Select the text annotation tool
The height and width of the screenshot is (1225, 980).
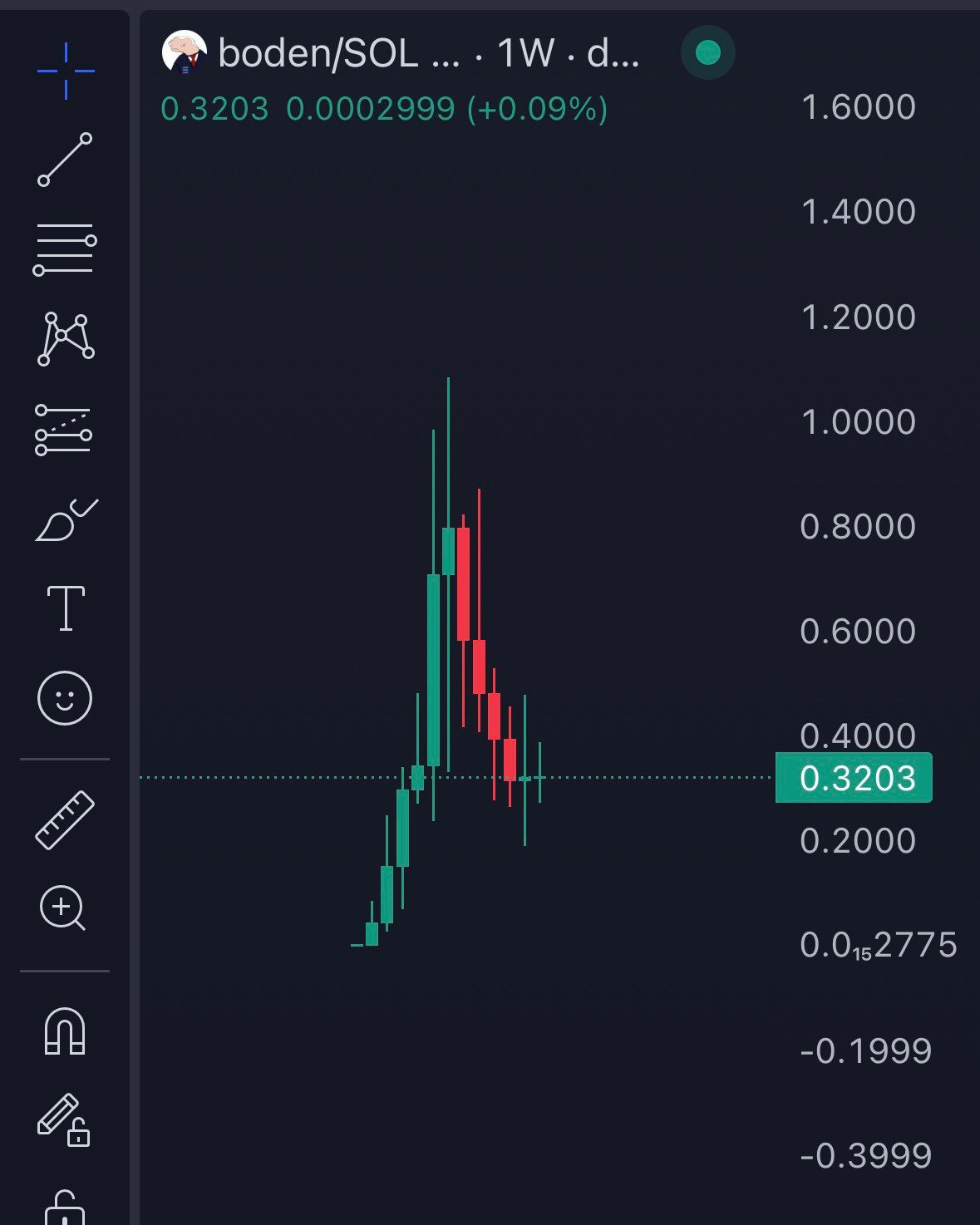[65, 609]
